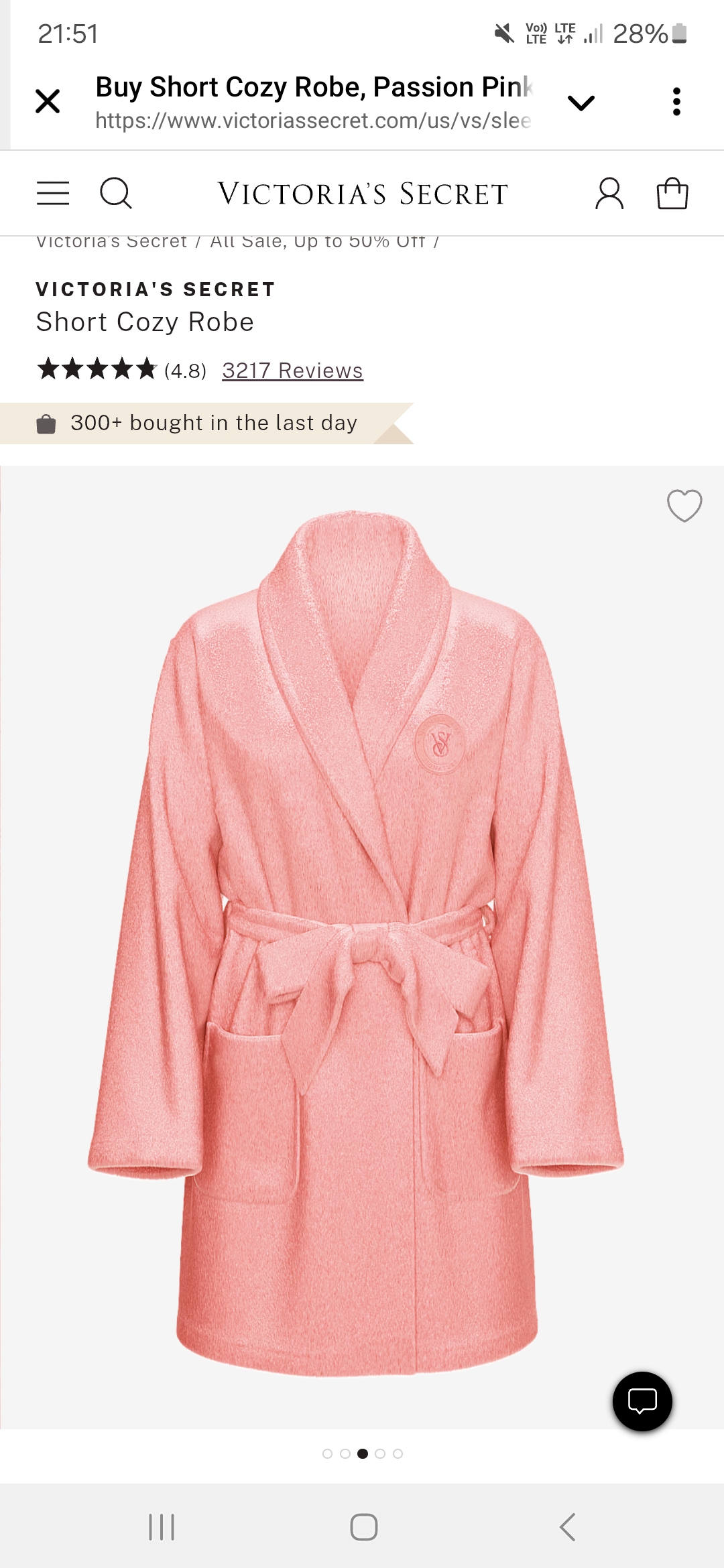Go back with system navigation button
Image resolution: width=724 pixels, height=1568 pixels.
tap(567, 1527)
